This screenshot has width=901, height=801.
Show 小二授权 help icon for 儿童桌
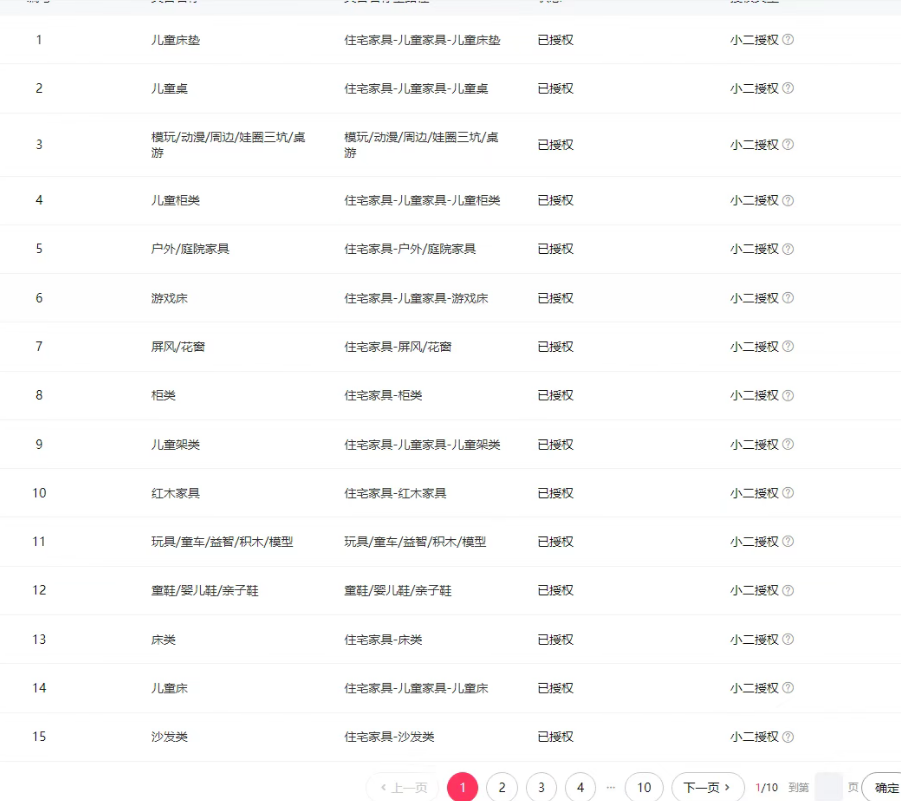tap(788, 89)
